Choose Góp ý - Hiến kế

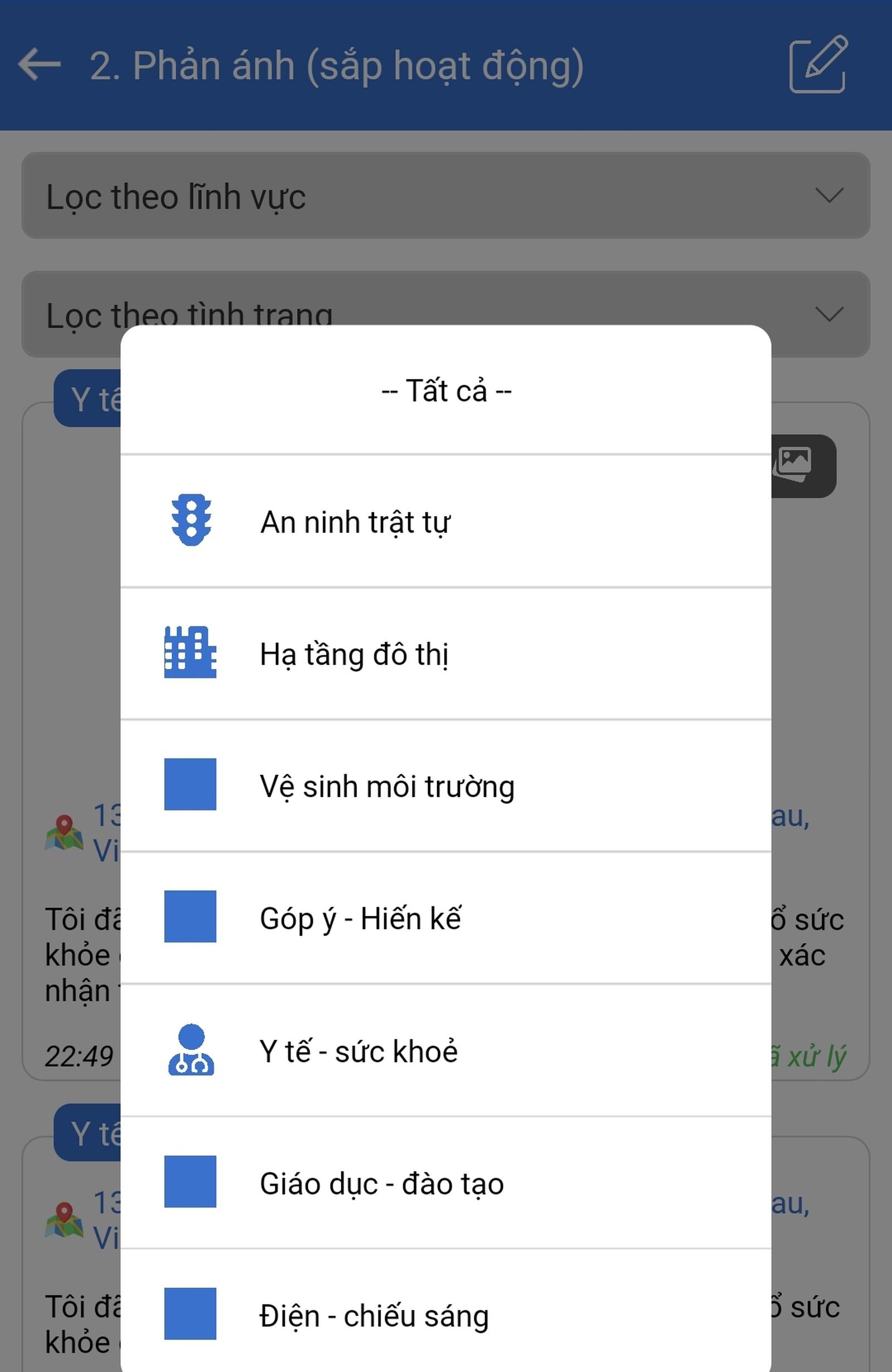point(445,918)
